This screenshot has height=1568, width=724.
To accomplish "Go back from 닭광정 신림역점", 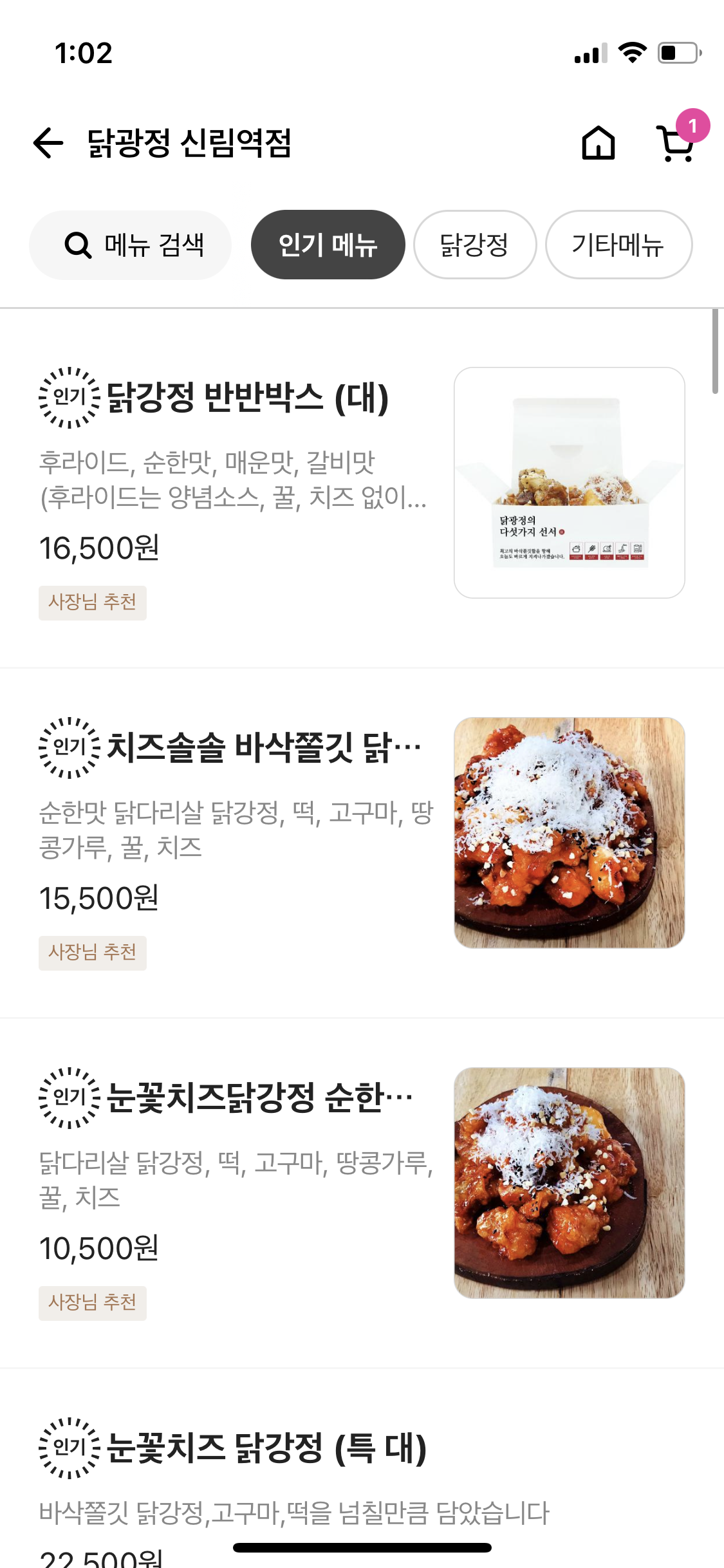I will (49, 143).
